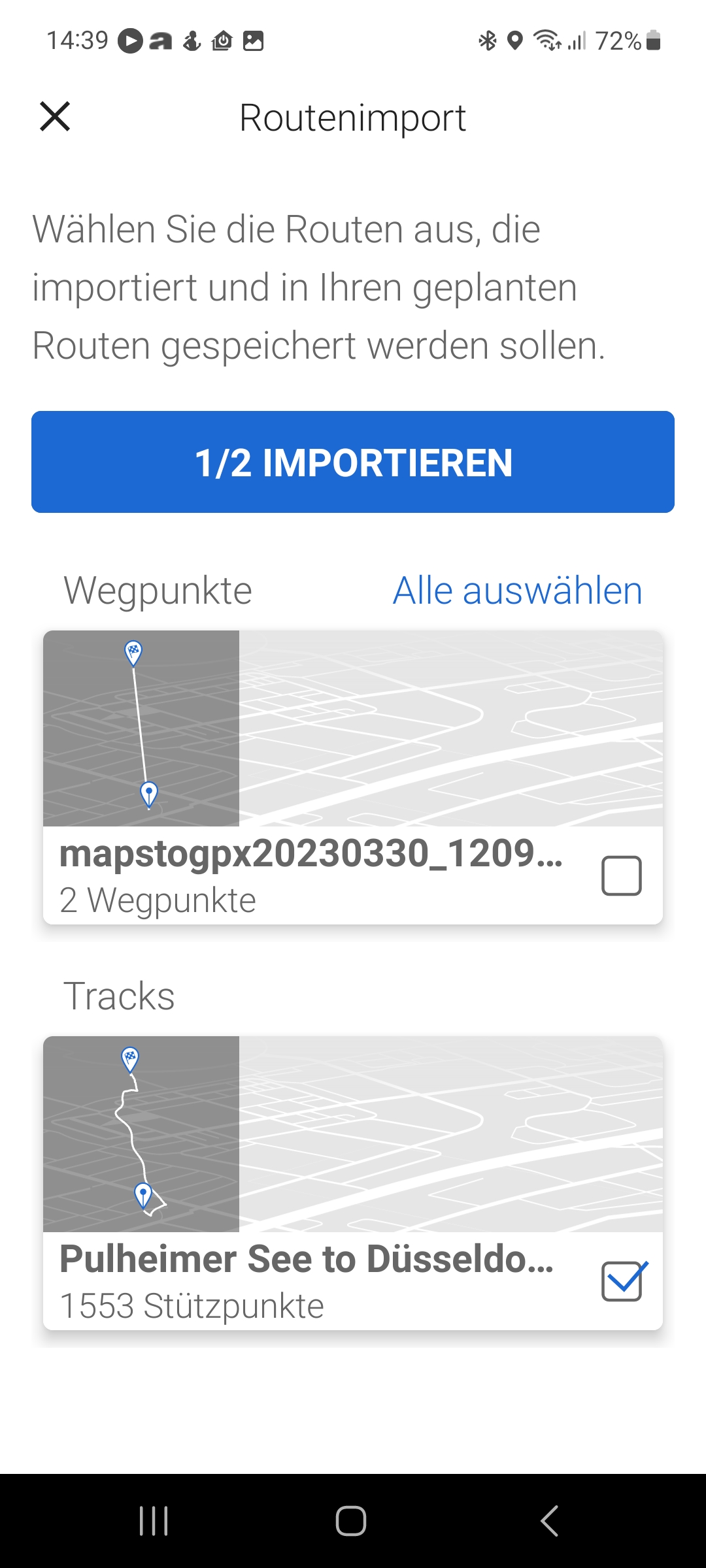Close the Routenimport screen
The height and width of the screenshot is (1568, 706).
pyautogui.click(x=55, y=117)
